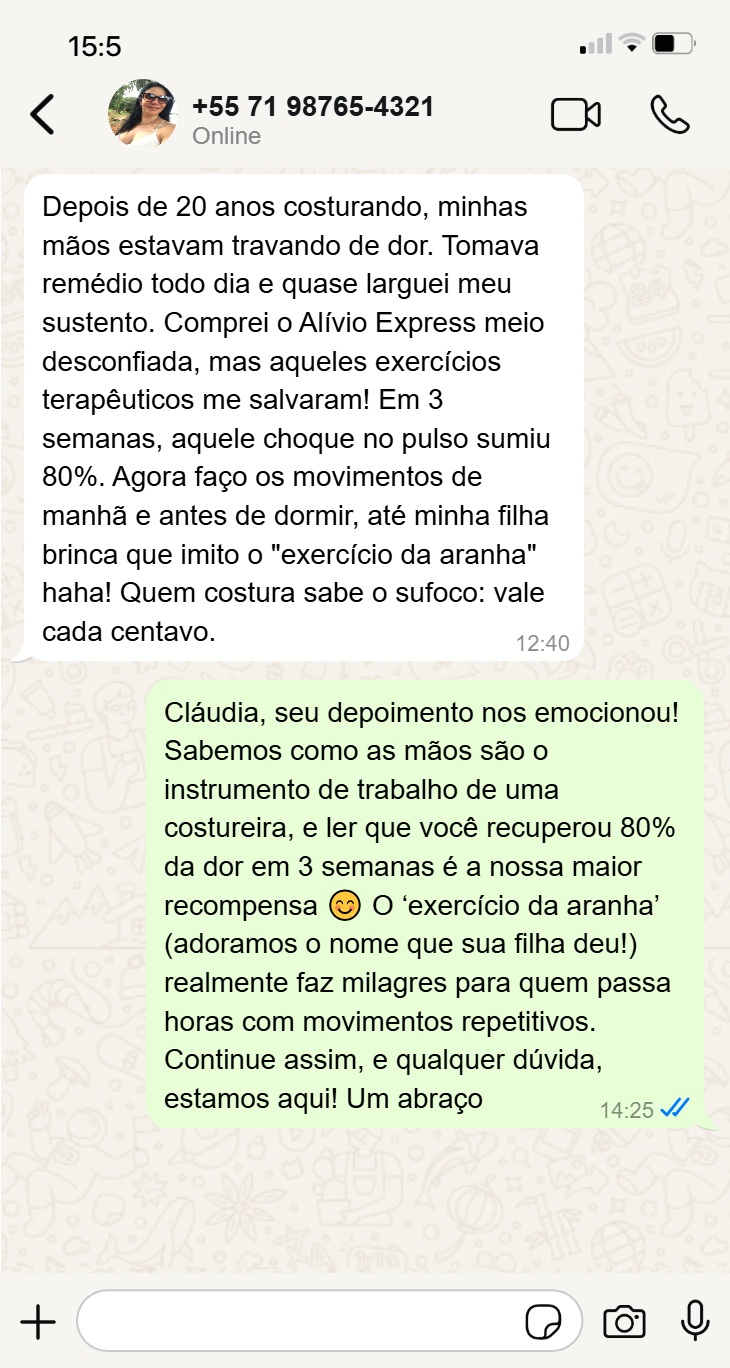Start a voice call

click(x=669, y=115)
